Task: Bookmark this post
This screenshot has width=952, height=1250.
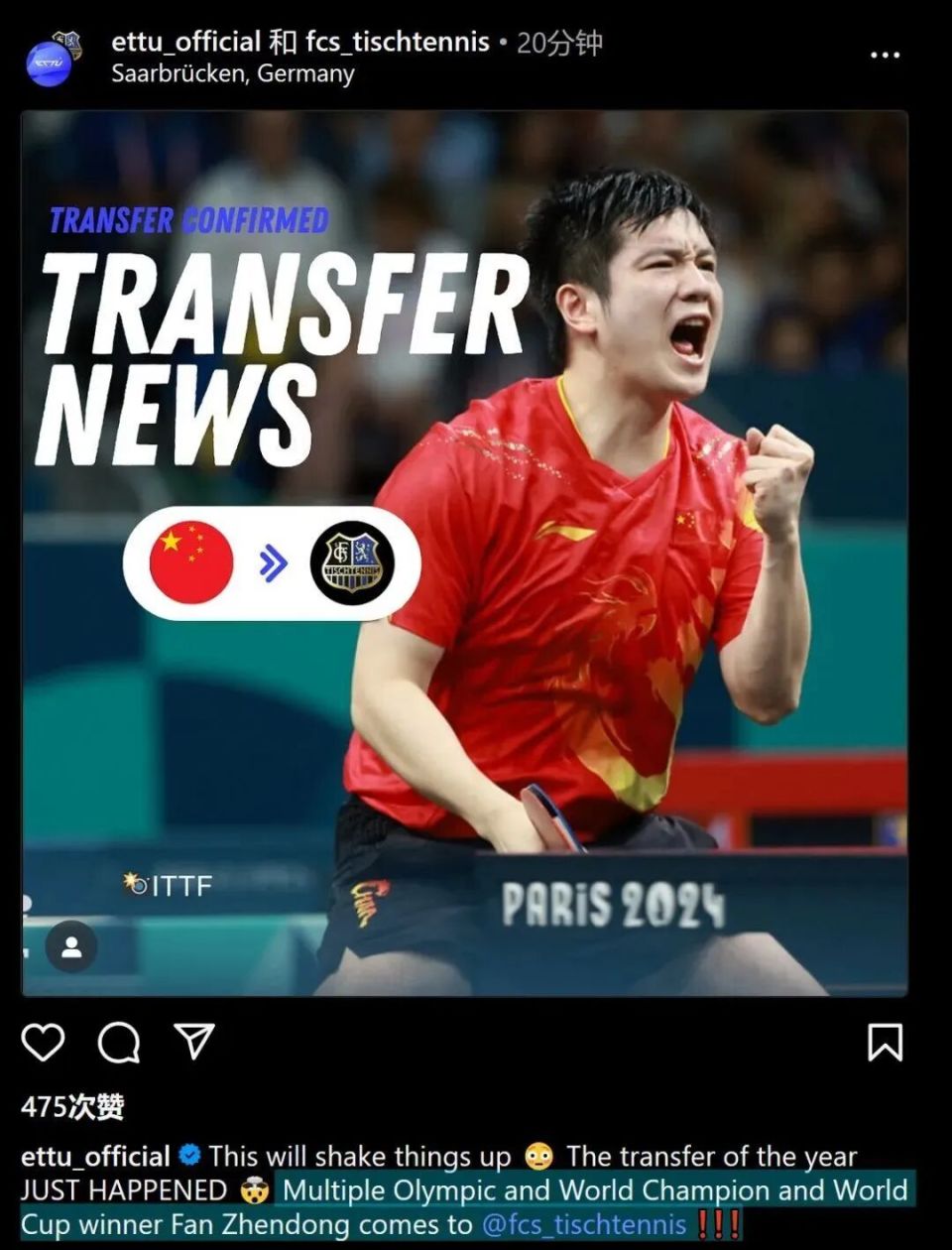Action: tap(885, 1043)
